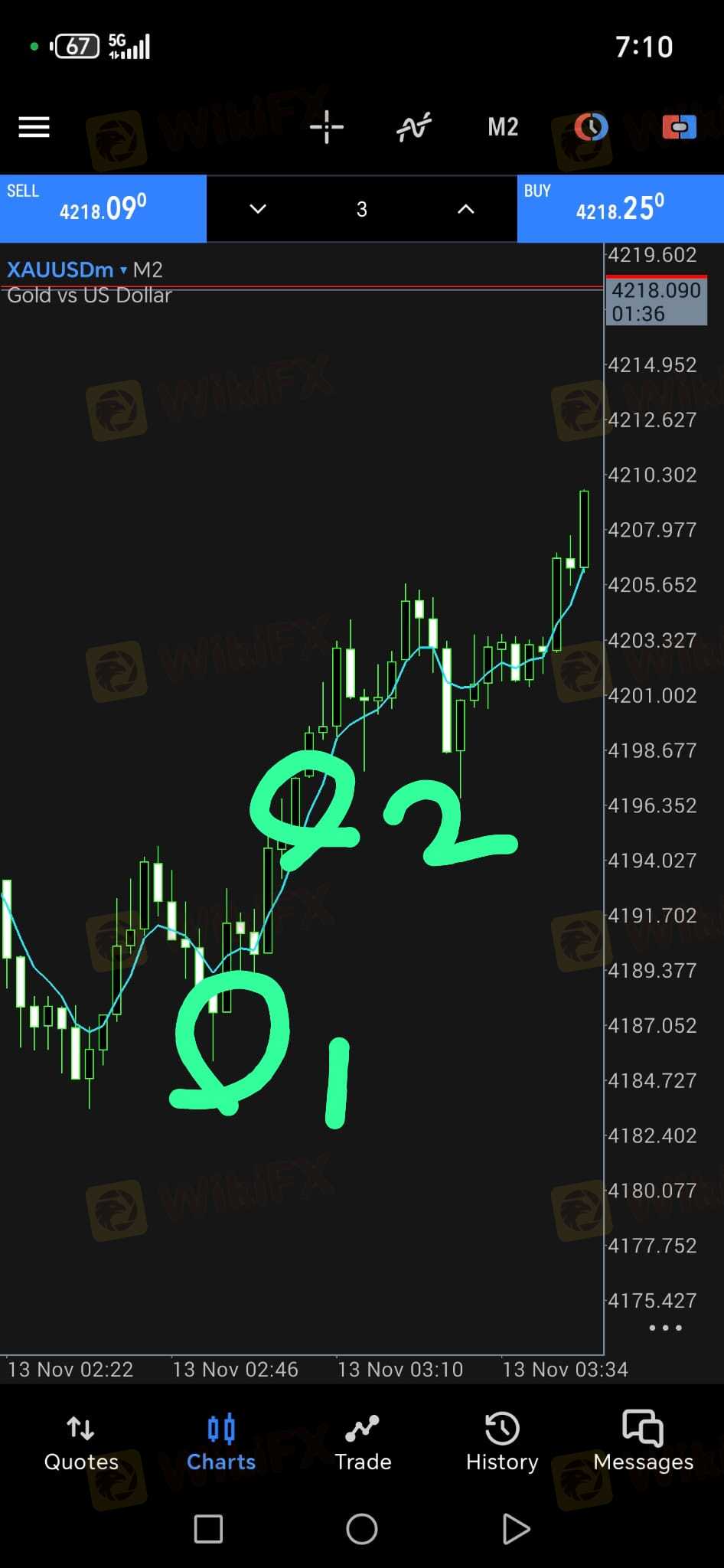Open recent apps with the square button
This screenshot has width=724, height=1568.
[208, 1530]
